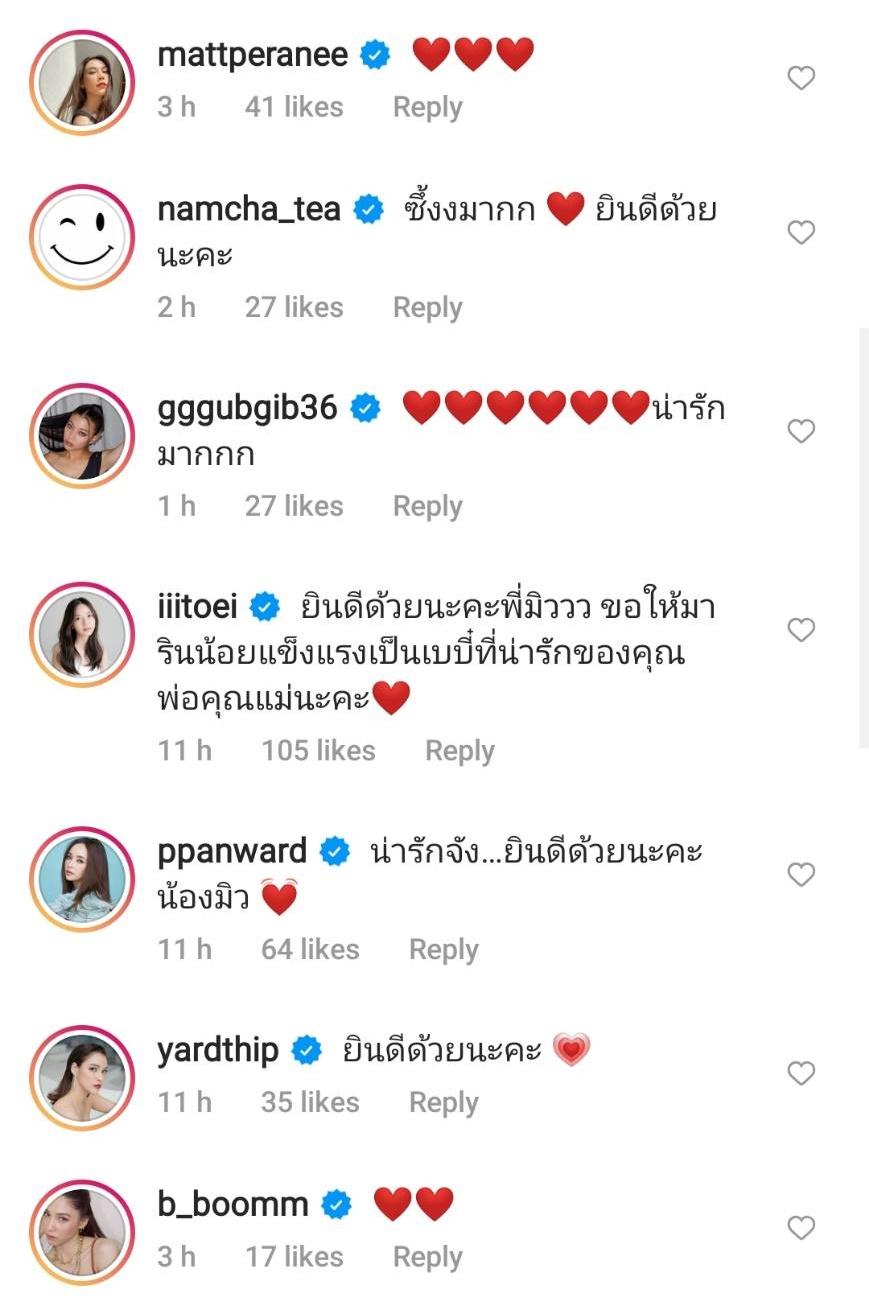The image size is (869, 1310).
Task: Reply to yardthip's comment
Action: (443, 1102)
